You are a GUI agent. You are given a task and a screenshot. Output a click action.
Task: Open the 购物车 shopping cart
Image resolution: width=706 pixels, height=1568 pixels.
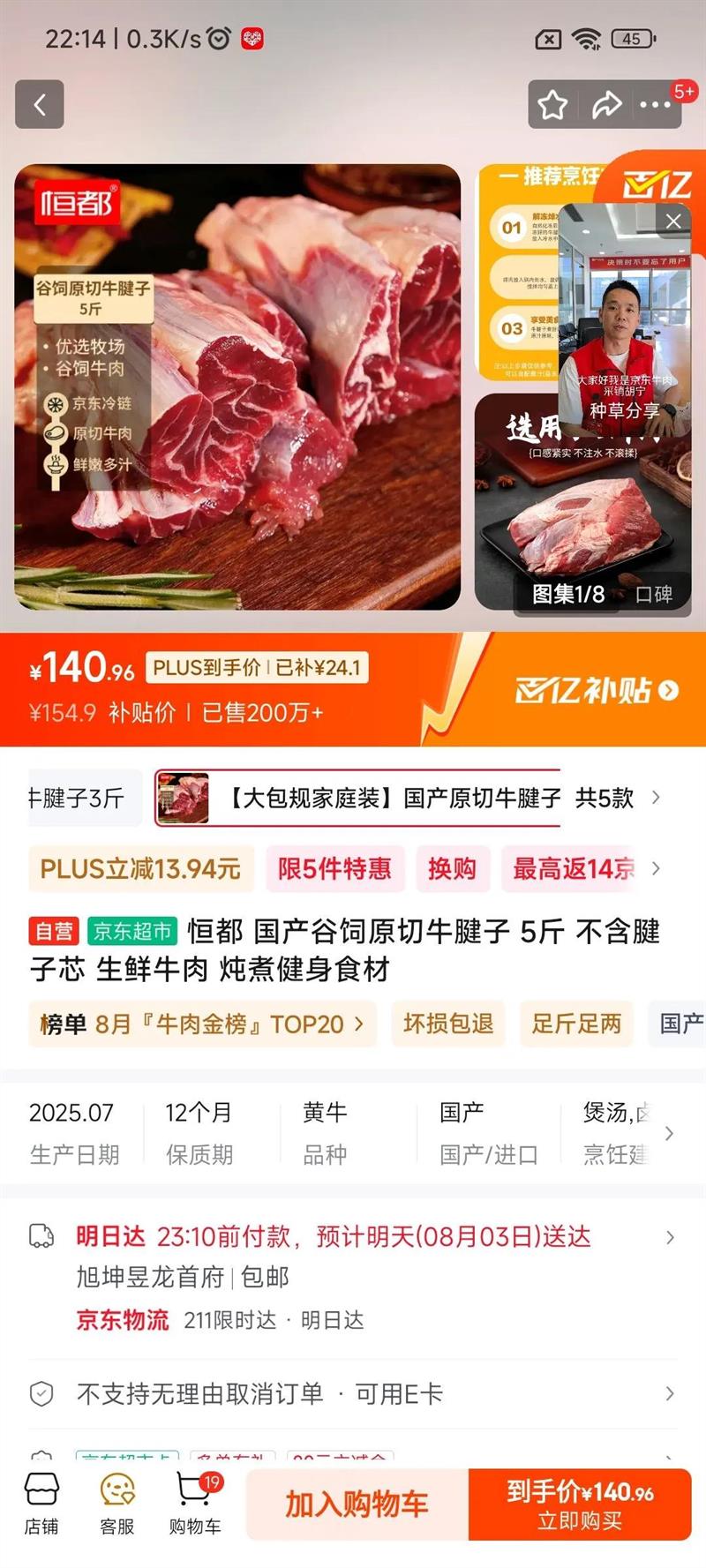[195, 1504]
